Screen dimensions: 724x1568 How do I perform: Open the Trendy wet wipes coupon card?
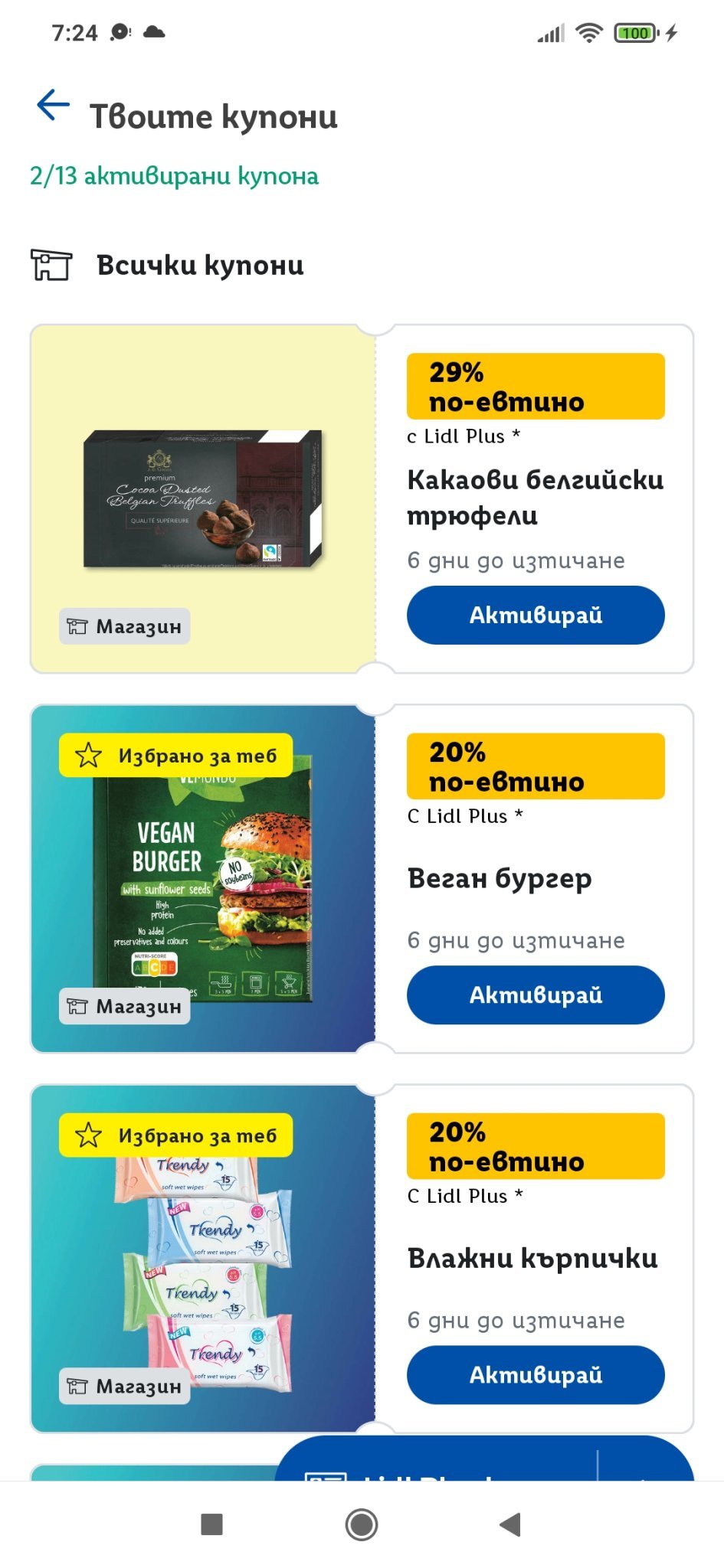coord(203,1259)
